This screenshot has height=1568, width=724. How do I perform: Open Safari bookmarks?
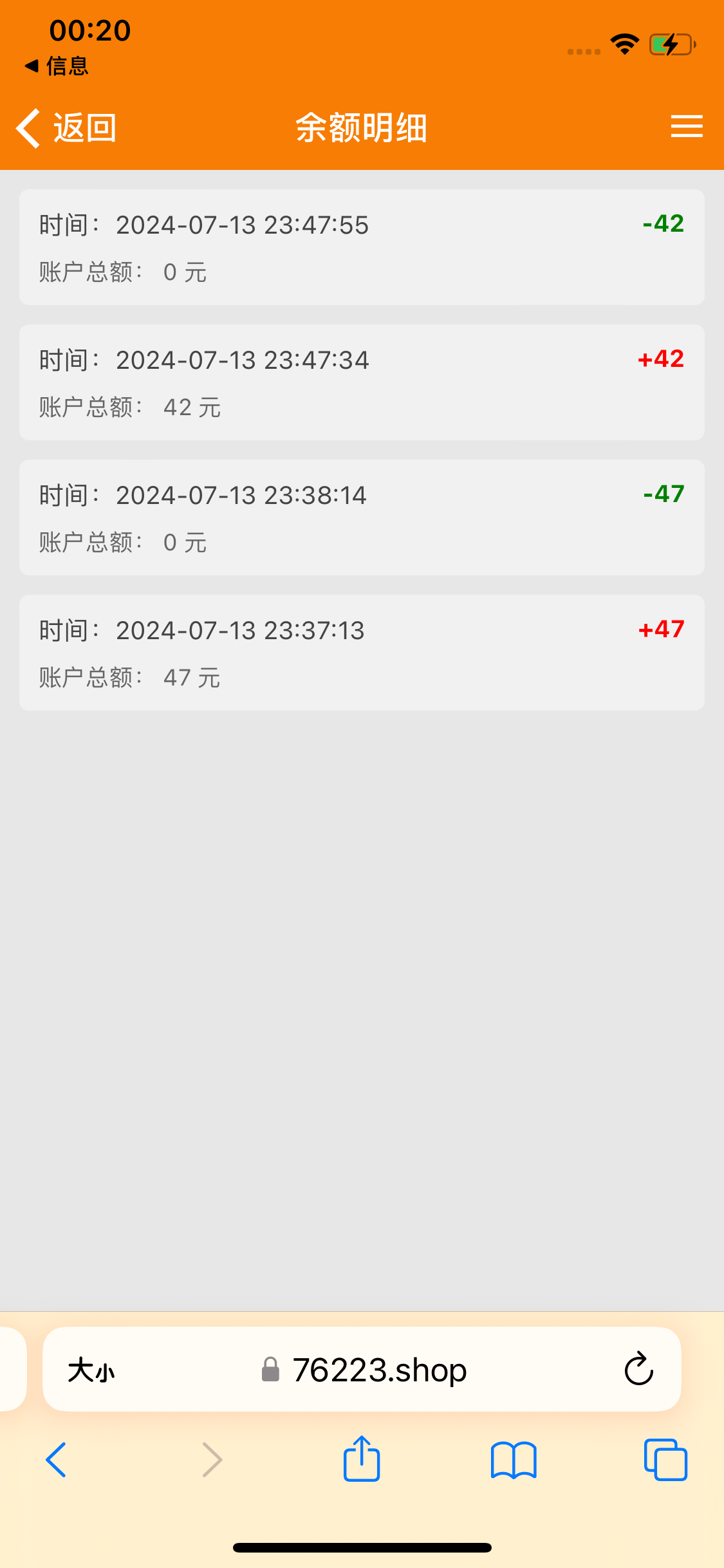(513, 1460)
